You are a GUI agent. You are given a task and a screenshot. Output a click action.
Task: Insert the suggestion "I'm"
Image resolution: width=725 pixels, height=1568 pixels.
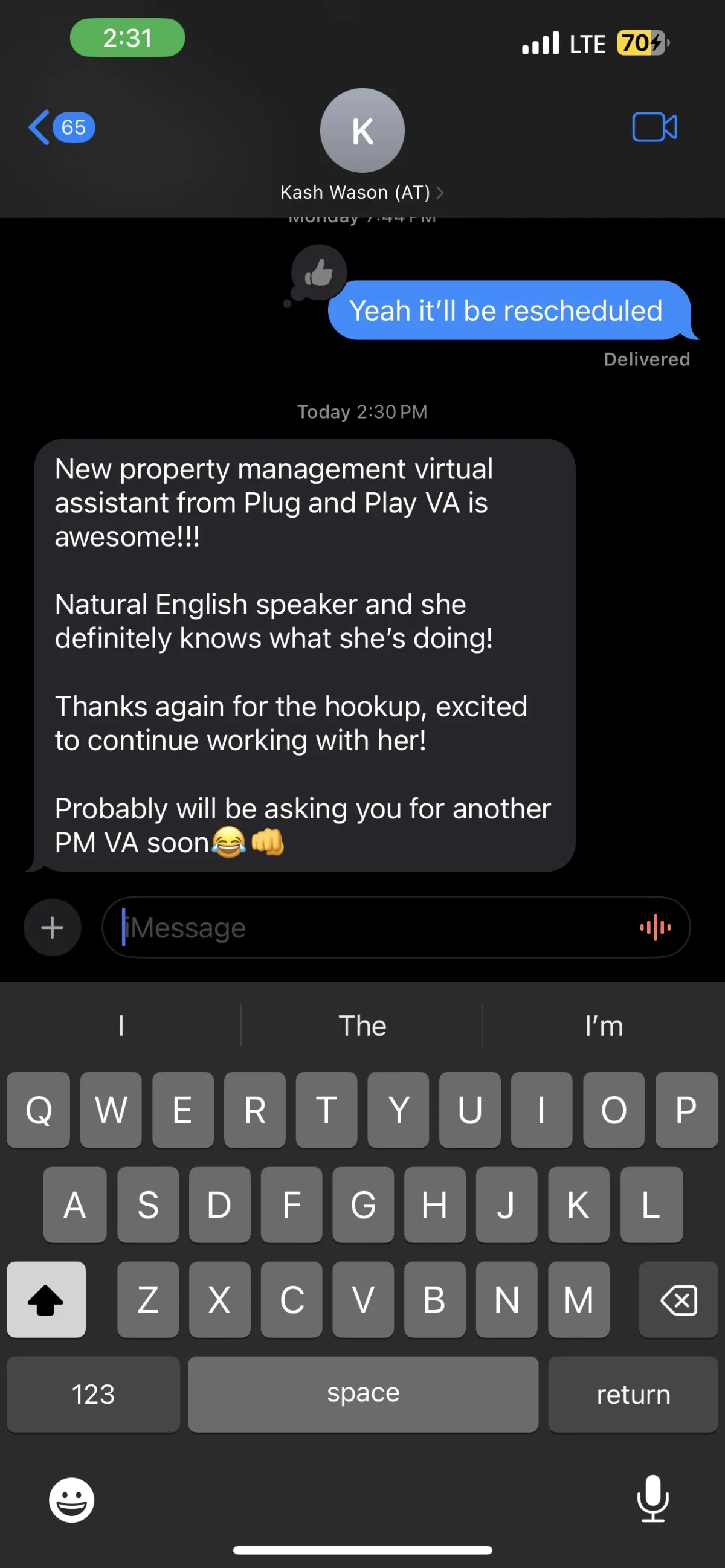[x=603, y=1026]
